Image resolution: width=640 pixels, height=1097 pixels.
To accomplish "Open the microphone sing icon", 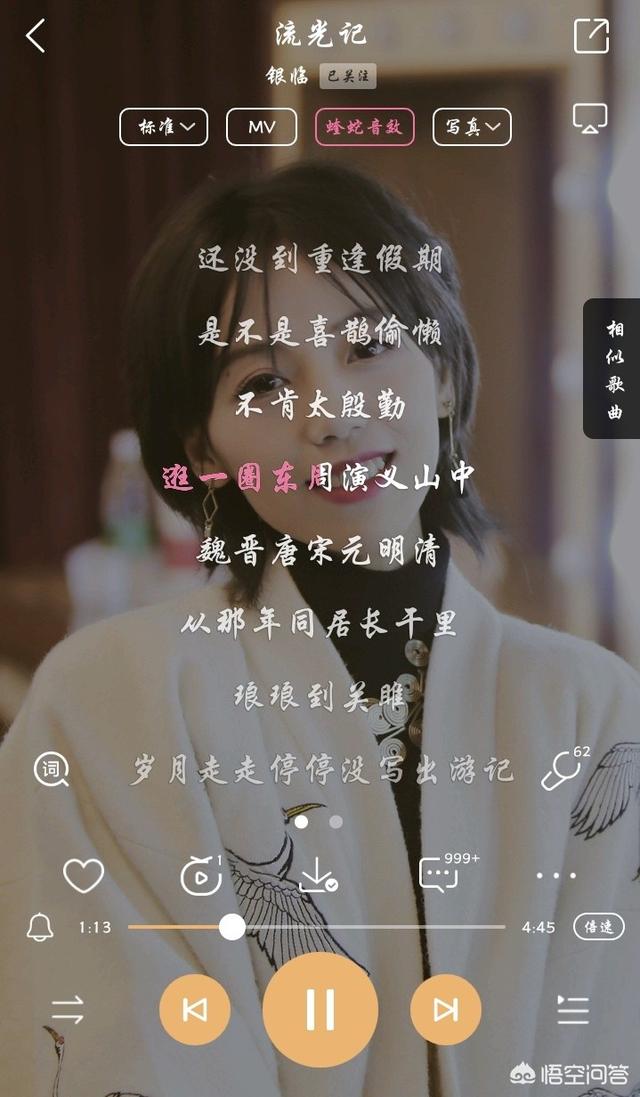I will point(564,770).
